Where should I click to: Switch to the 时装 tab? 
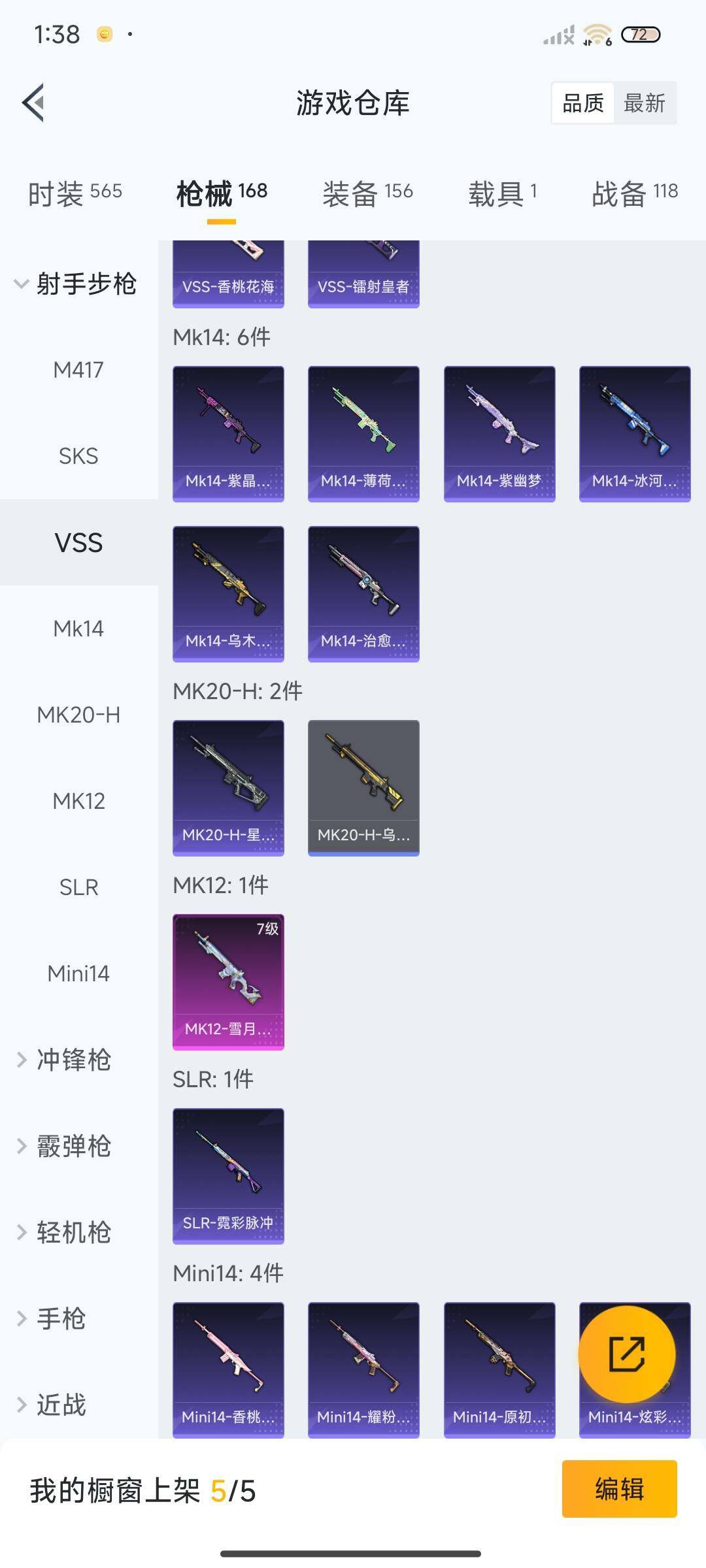[75, 193]
